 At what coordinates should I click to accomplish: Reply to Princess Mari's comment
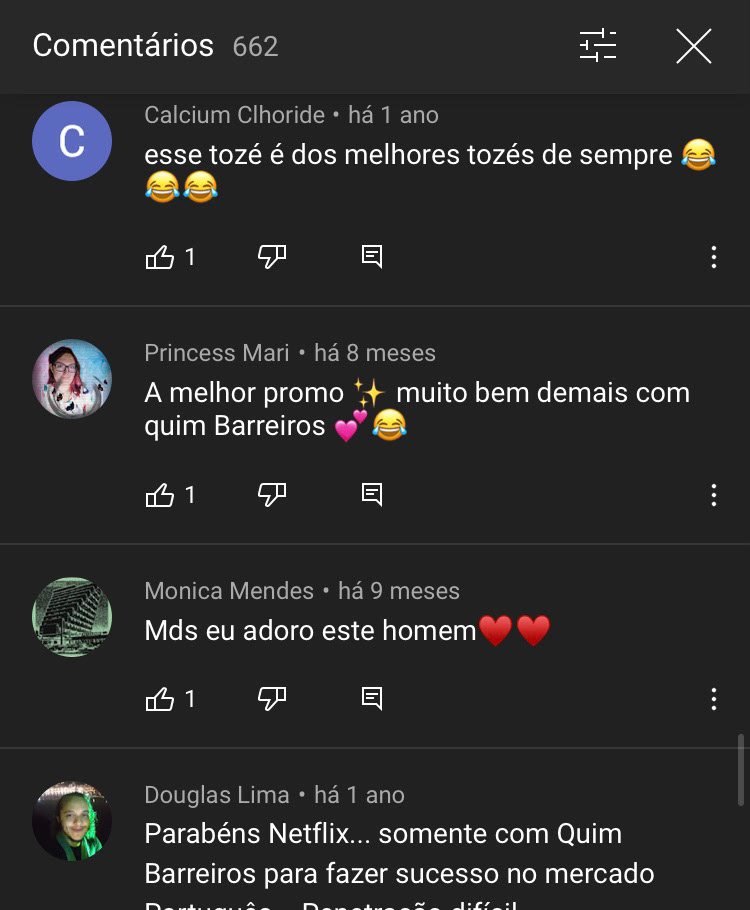point(372,495)
